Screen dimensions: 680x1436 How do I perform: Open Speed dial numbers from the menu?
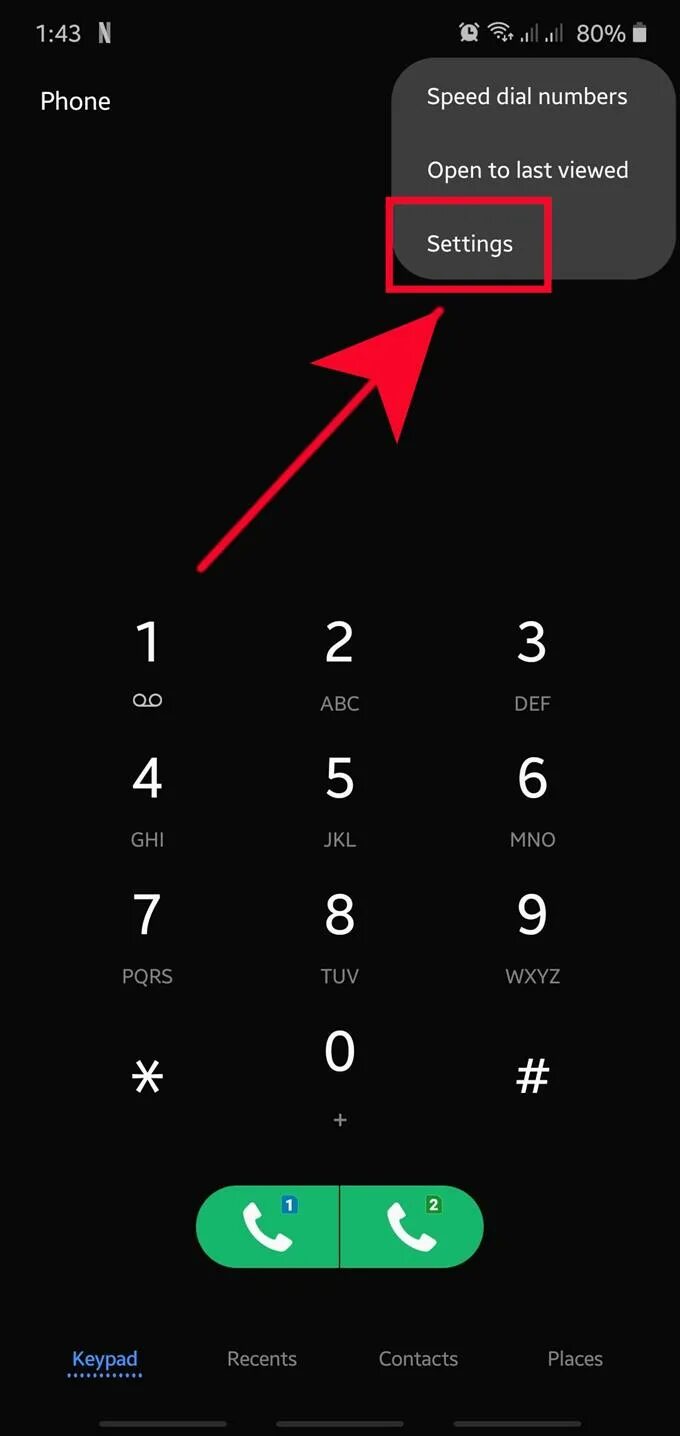[x=527, y=97]
